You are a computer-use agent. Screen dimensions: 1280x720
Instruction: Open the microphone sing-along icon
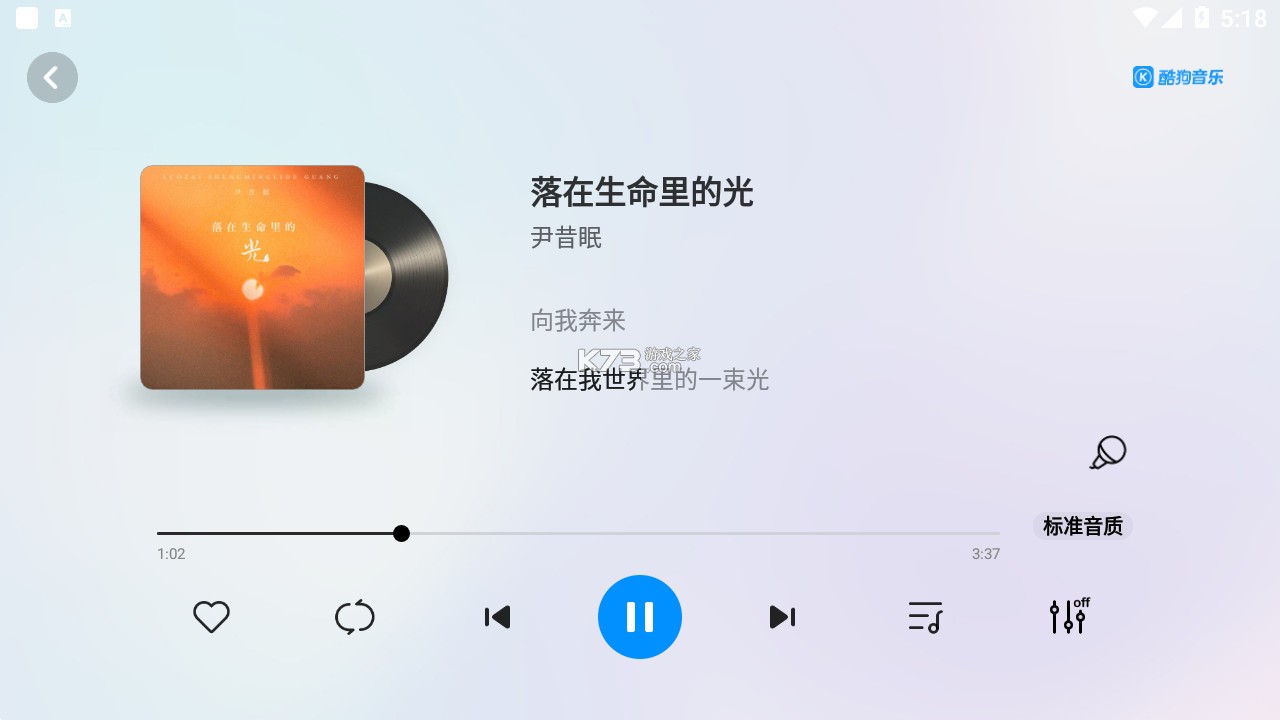(1108, 453)
